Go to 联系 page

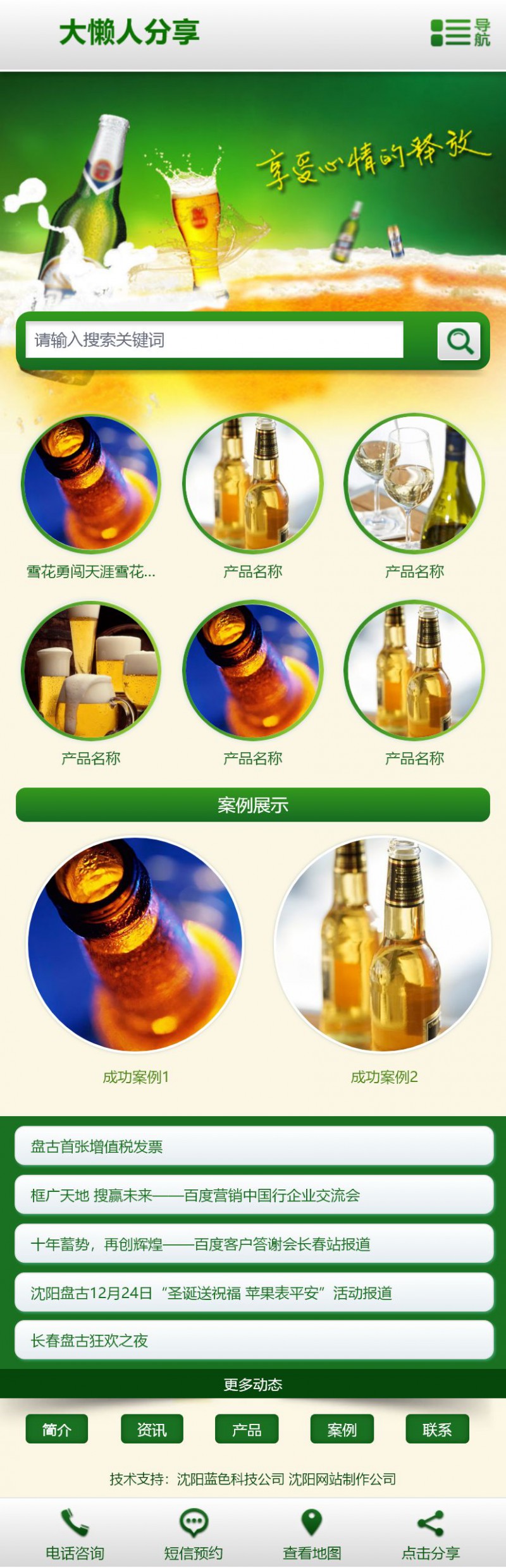[437, 1430]
